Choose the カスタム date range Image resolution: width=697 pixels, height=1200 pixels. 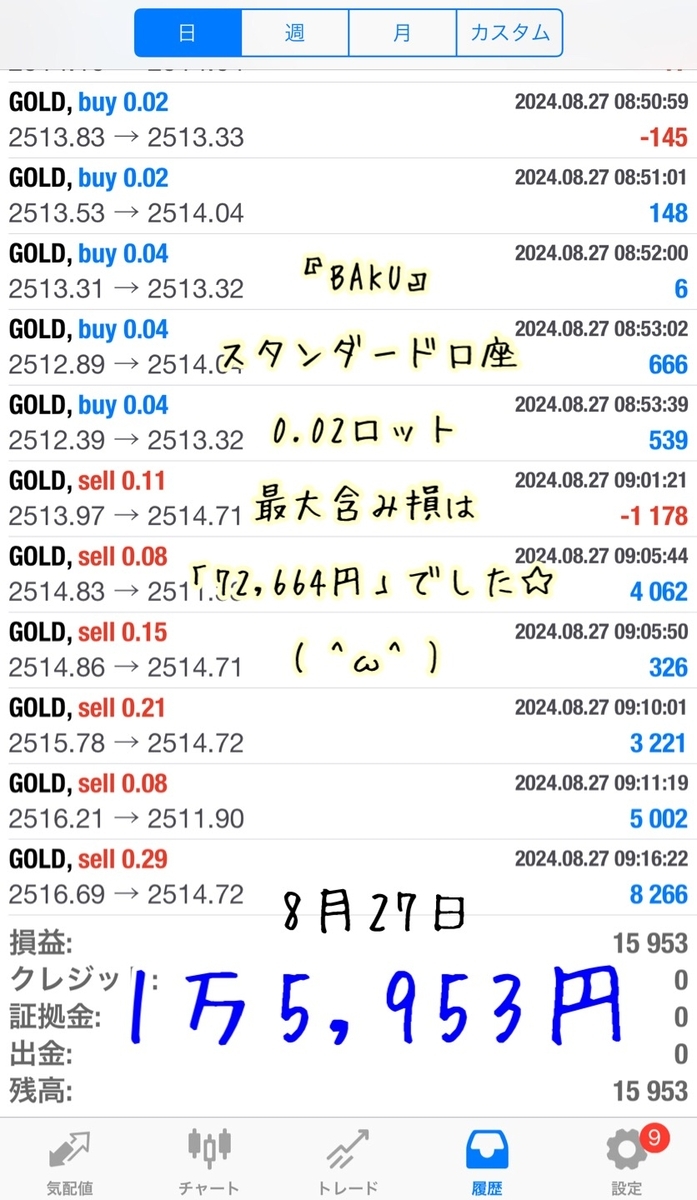pyautogui.click(x=510, y=33)
